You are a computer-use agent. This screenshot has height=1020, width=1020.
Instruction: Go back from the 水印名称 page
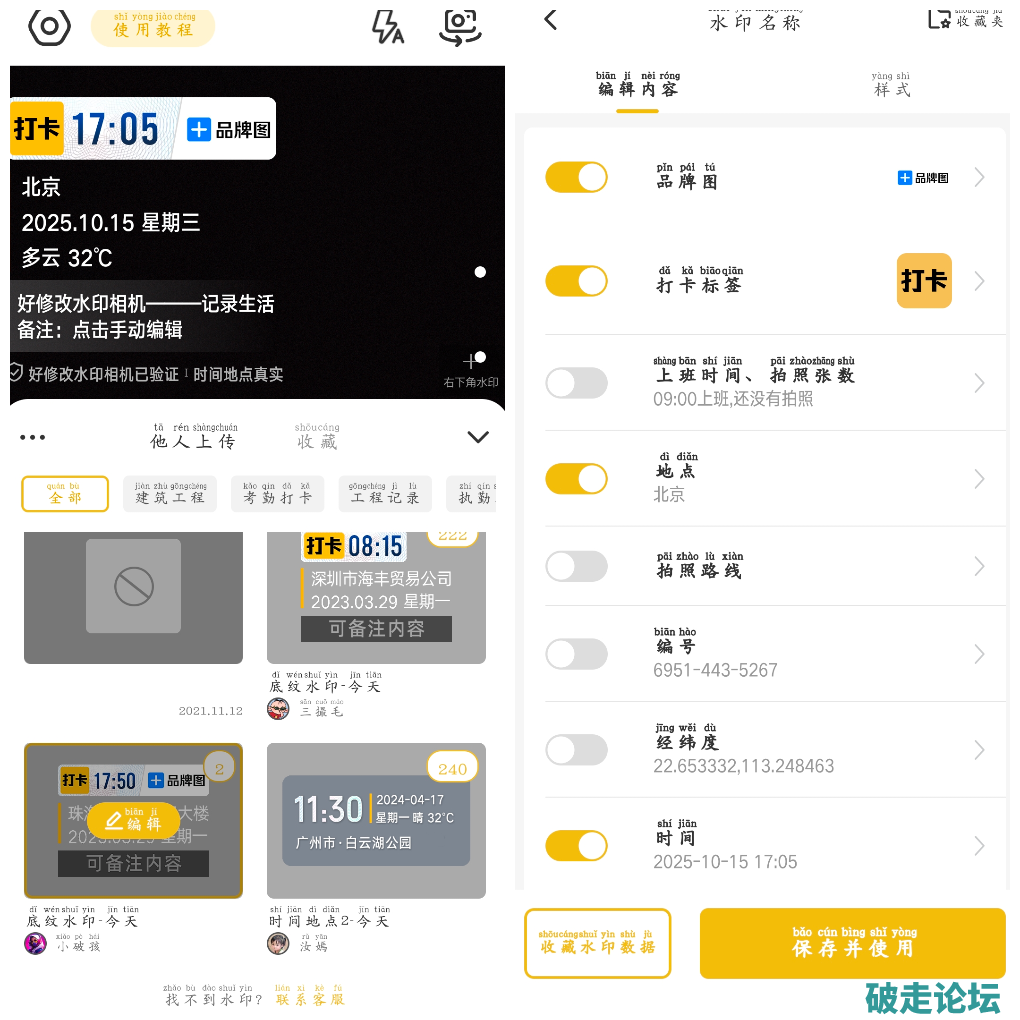551,20
